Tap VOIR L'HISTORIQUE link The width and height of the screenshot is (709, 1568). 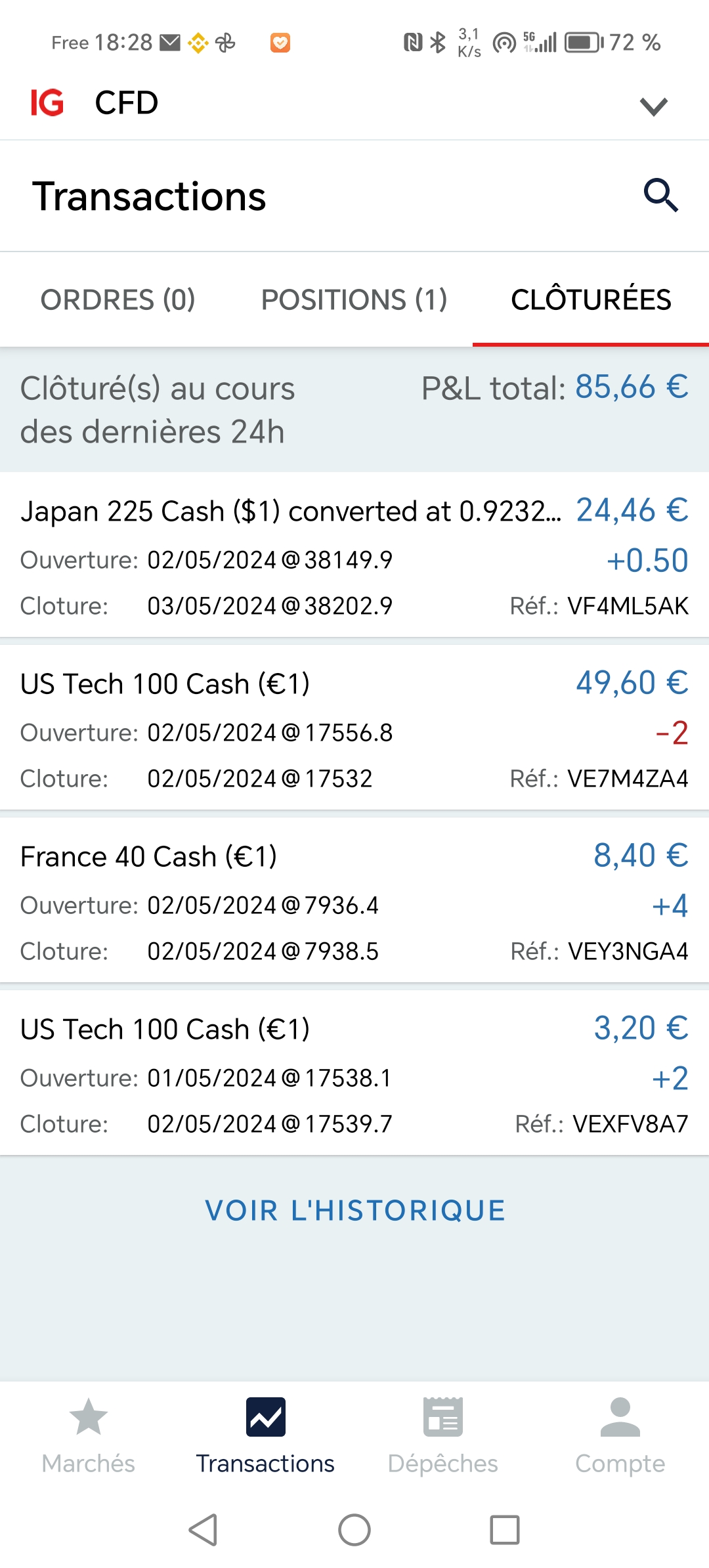pyautogui.click(x=354, y=1210)
